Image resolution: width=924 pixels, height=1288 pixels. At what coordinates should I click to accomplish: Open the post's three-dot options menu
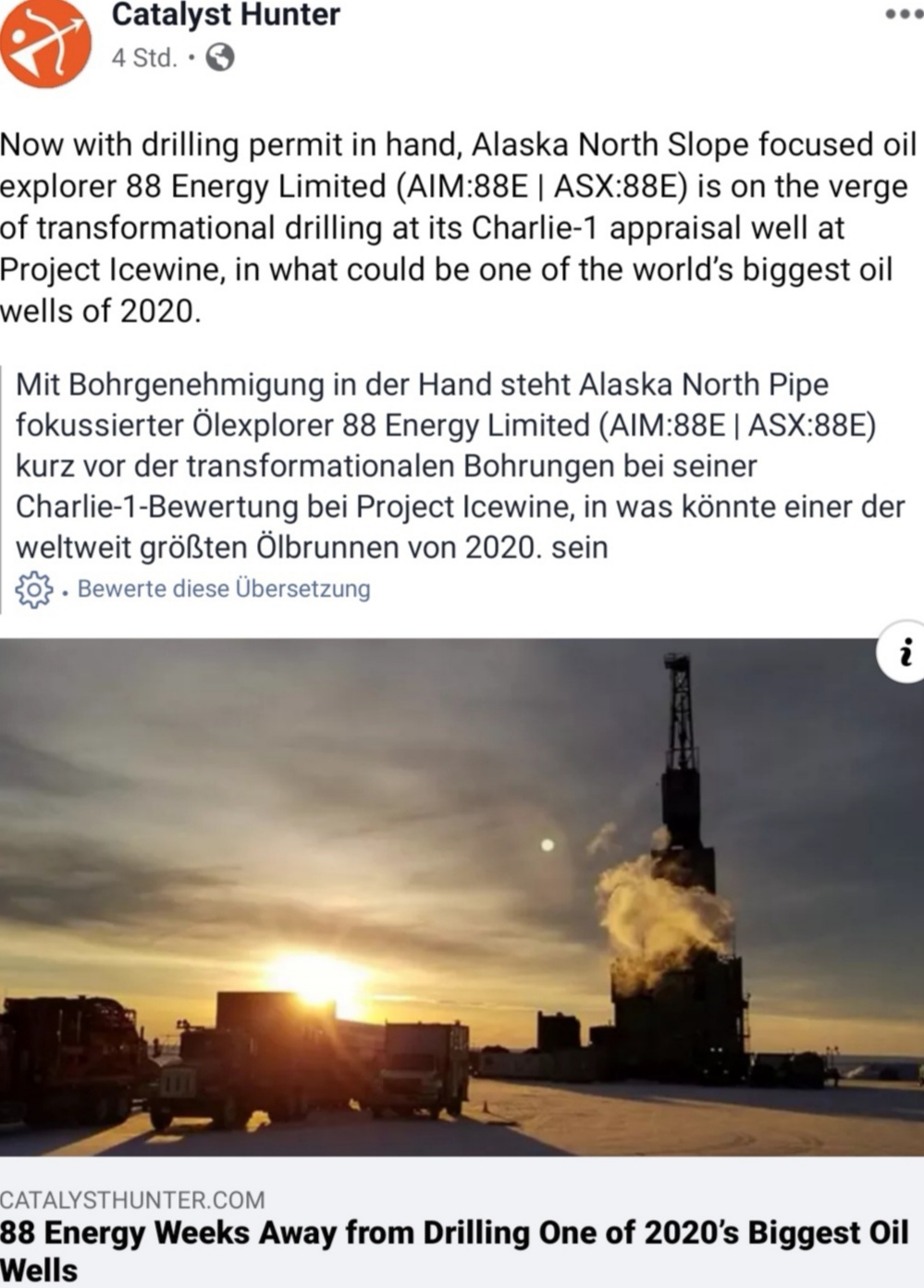click(x=903, y=14)
